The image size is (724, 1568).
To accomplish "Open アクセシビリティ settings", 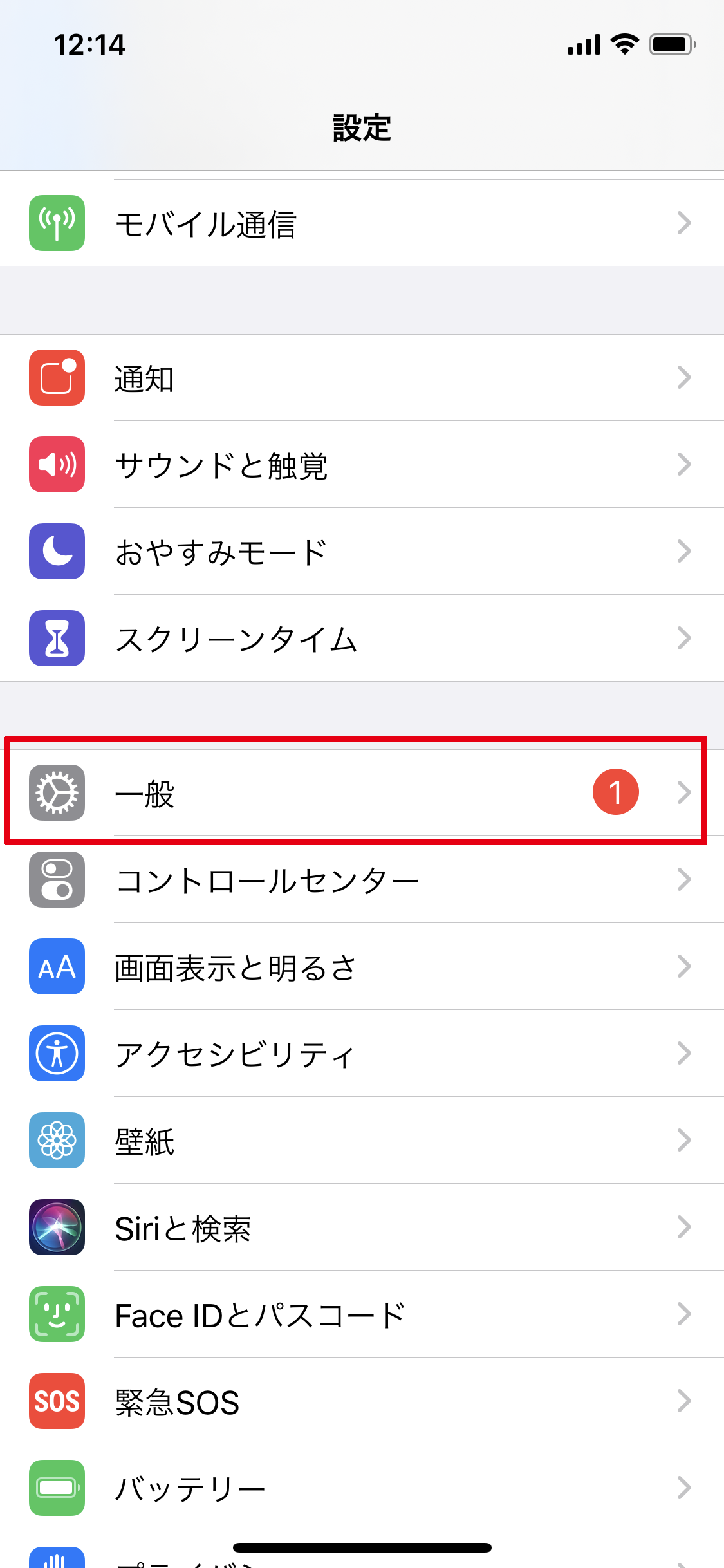I will click(x=360, y=1054).
